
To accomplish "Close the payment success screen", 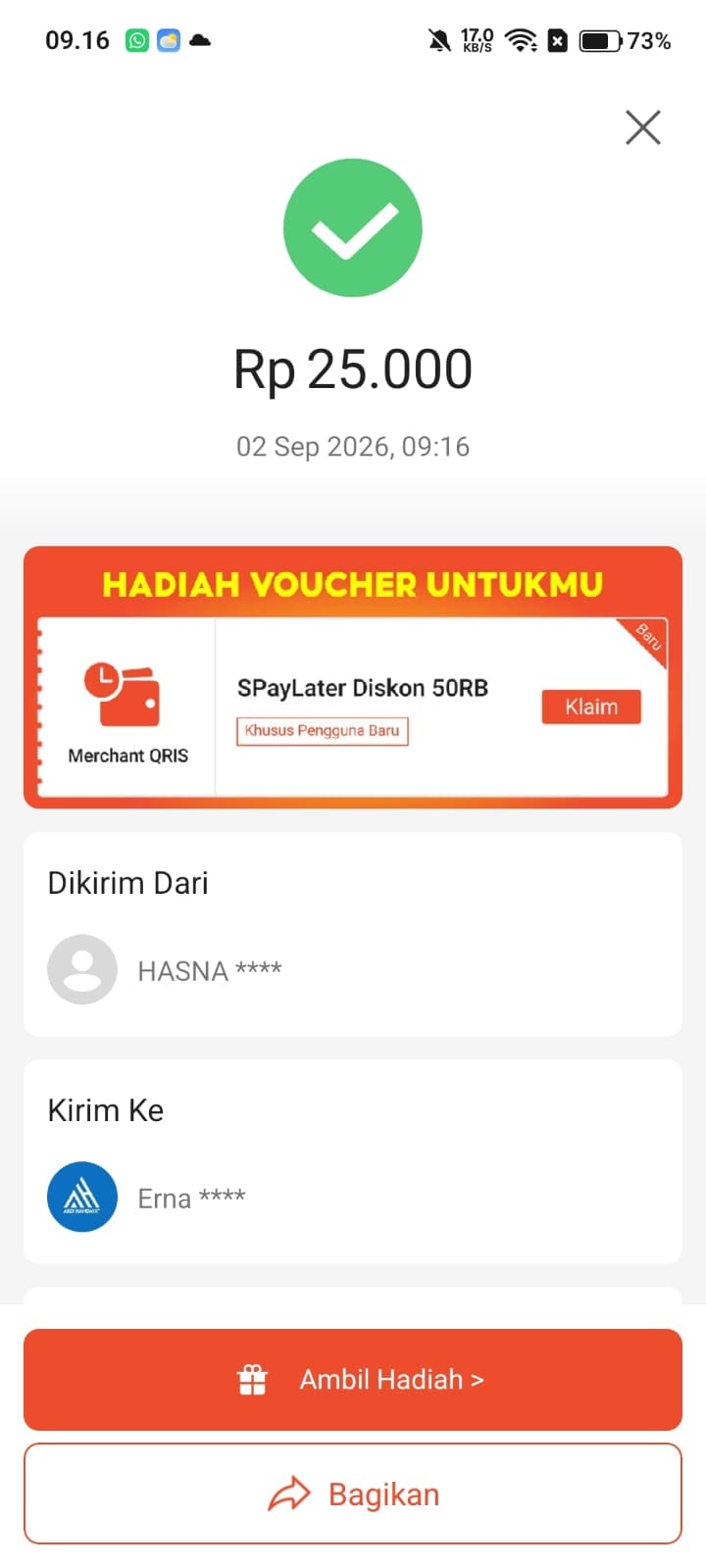I will point(643,127).
